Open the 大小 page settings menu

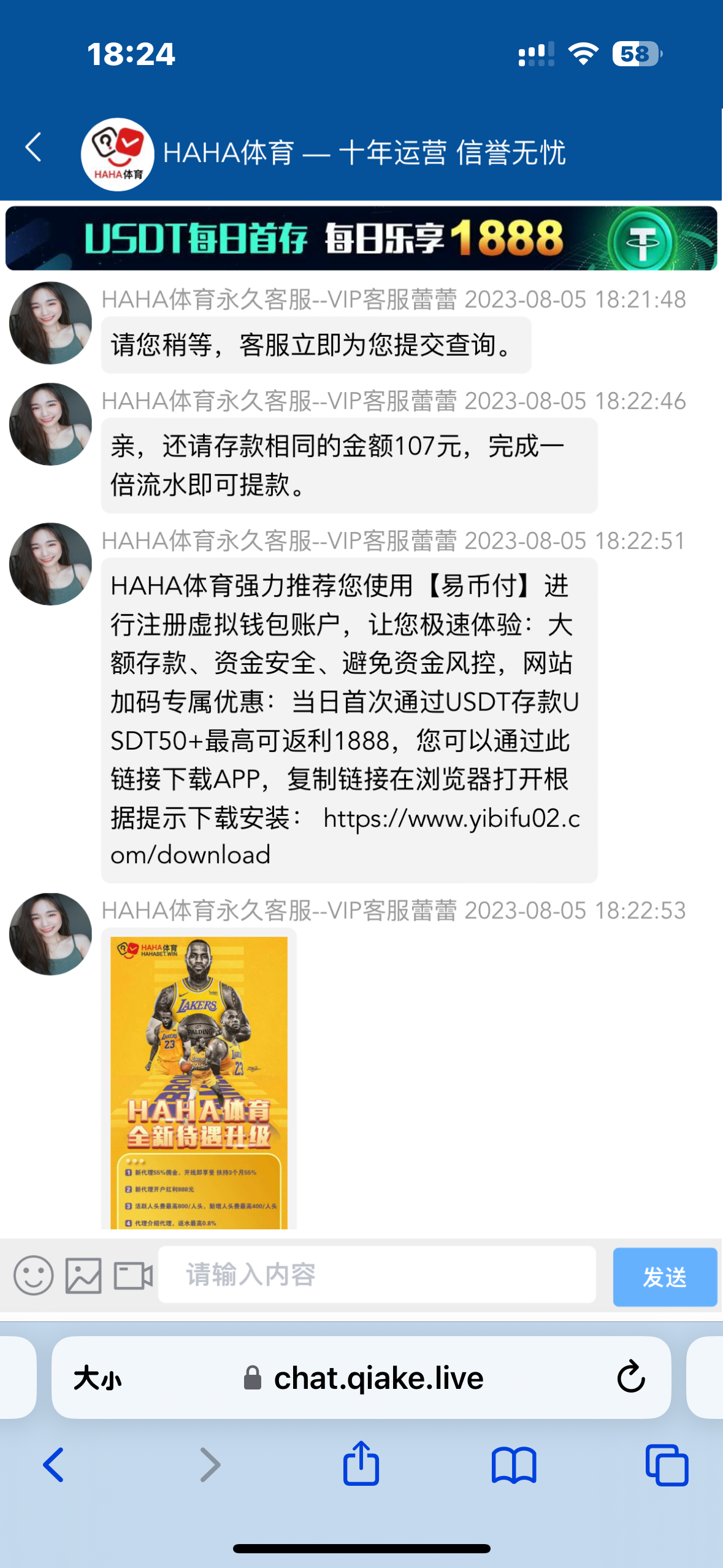pyautogui.click(x=98, y=1378)
